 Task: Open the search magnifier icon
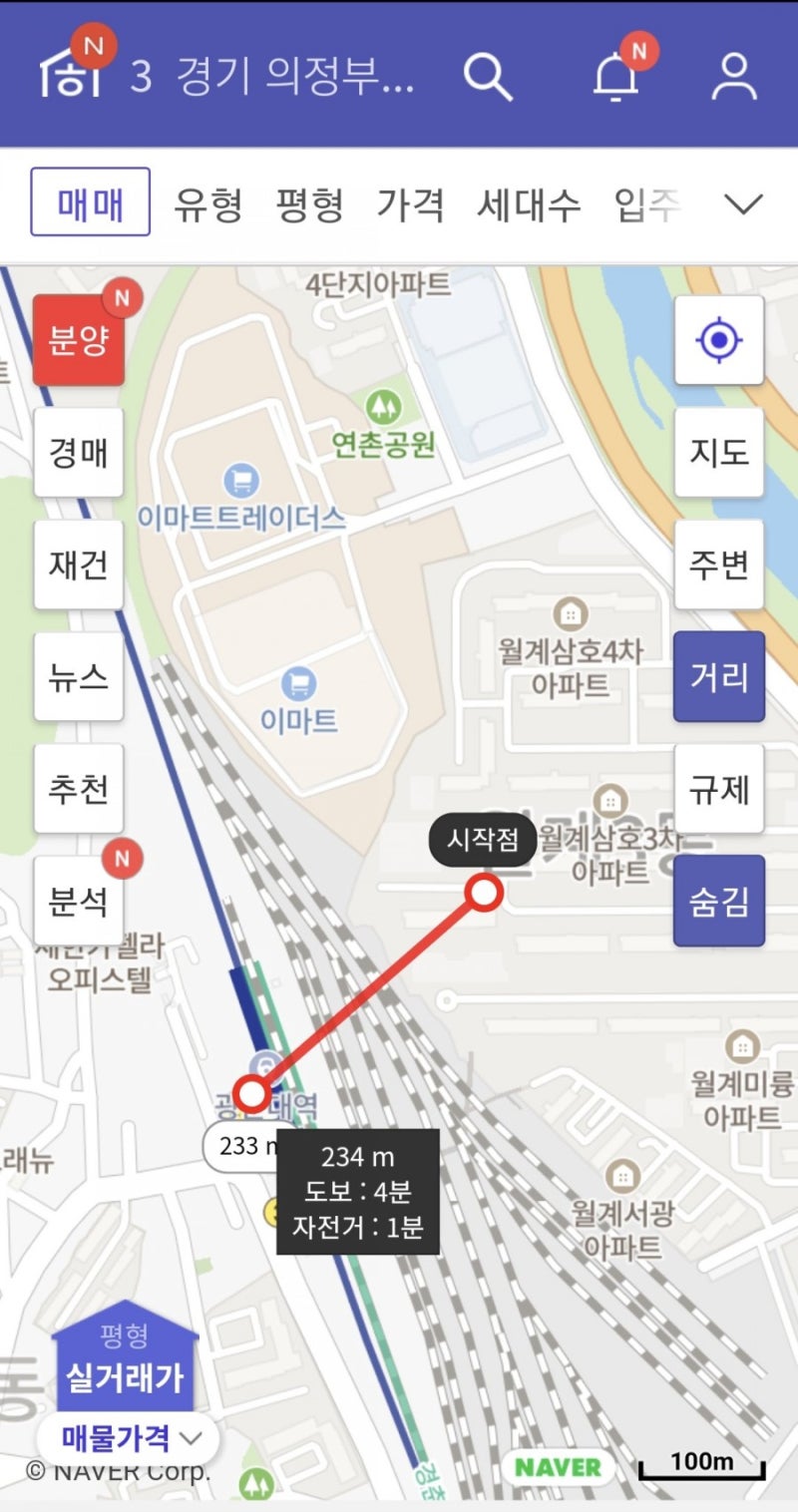point(489,76)
